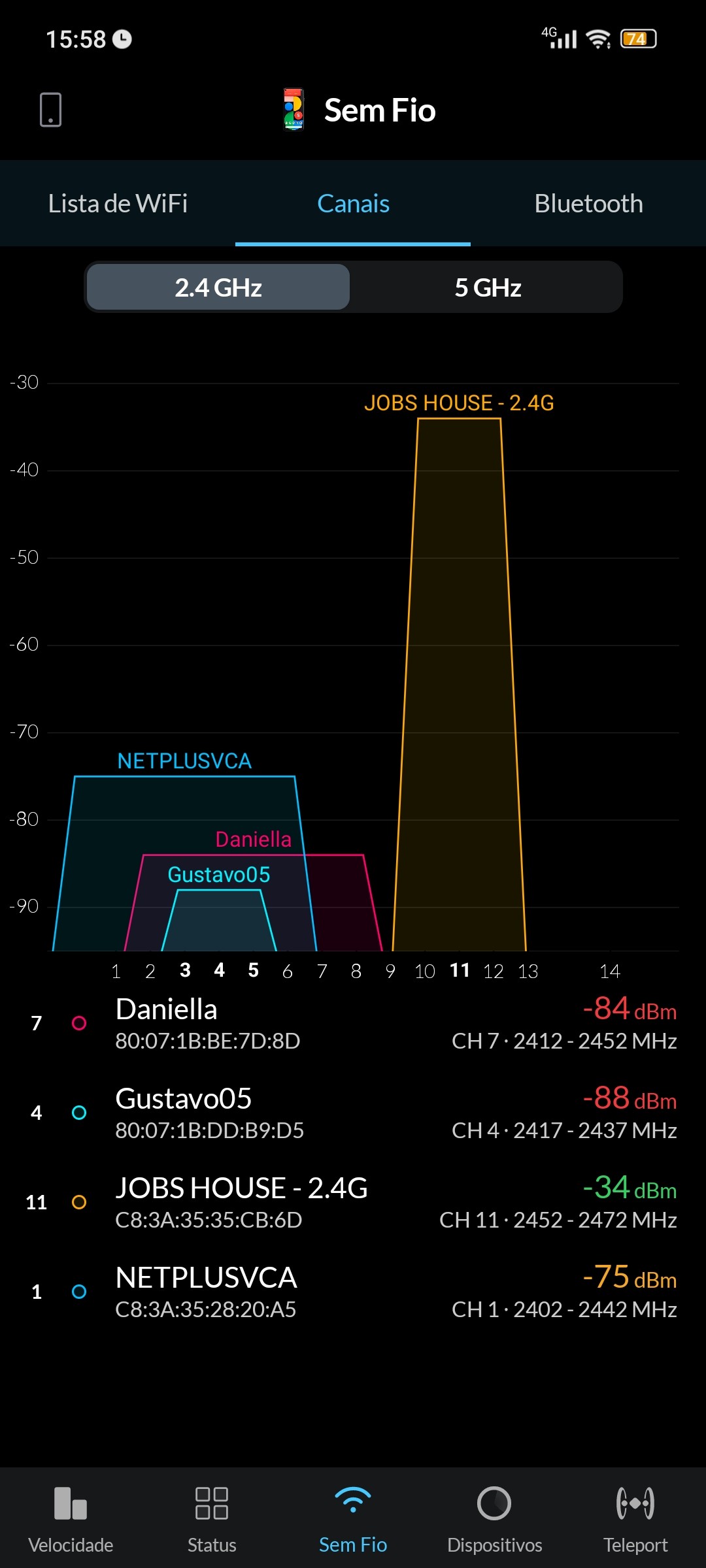Open the Status tab

pos(212,1517)
